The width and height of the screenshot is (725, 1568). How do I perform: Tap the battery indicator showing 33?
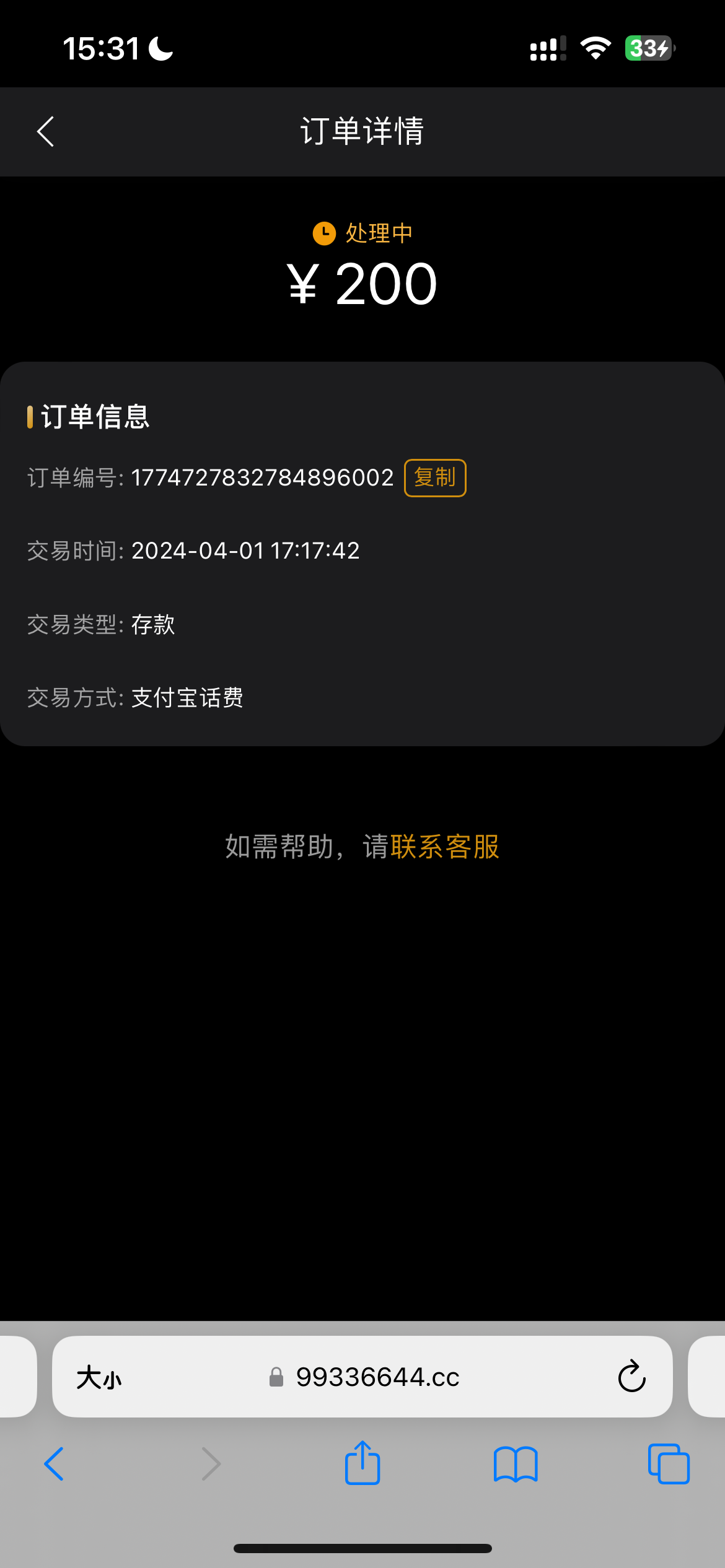click(x=648, y=48)
